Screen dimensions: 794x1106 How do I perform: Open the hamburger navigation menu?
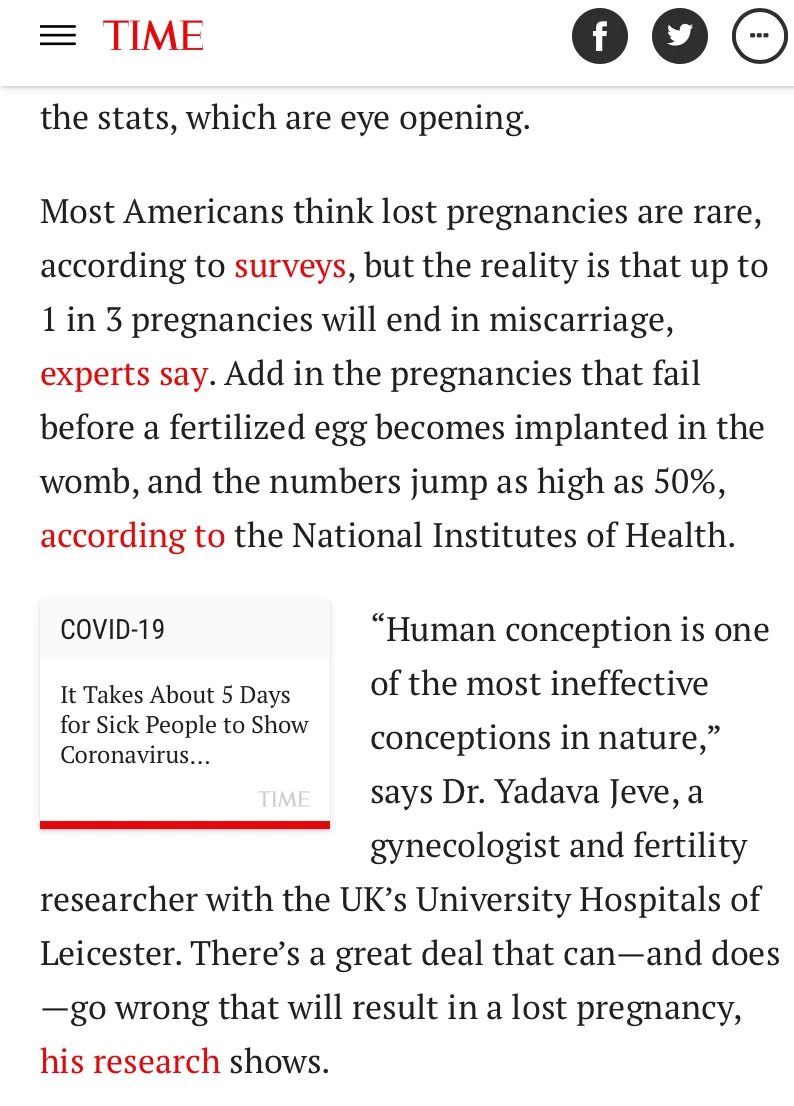coord(58,37)
